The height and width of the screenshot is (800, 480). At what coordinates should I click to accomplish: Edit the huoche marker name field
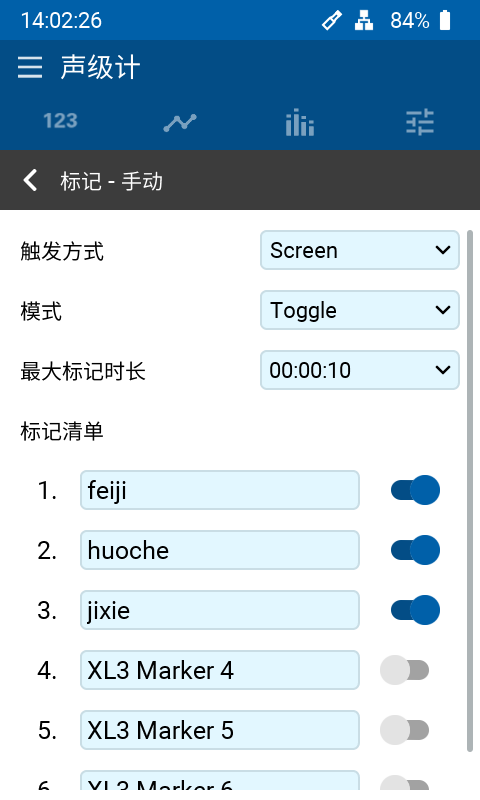pos(220,550)
